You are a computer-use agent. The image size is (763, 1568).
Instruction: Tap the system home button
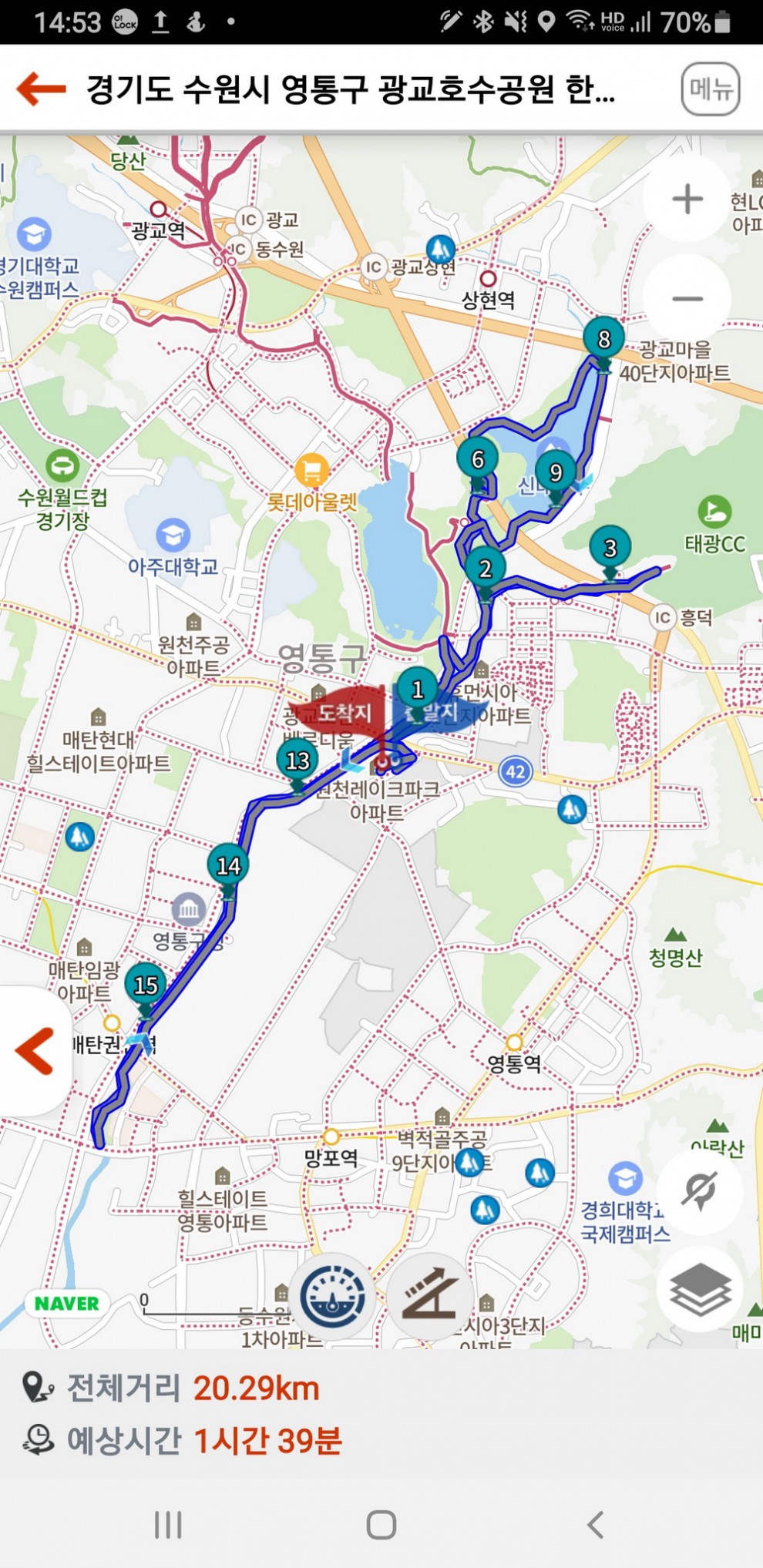pyautogui.click(x=381, y=1524)
